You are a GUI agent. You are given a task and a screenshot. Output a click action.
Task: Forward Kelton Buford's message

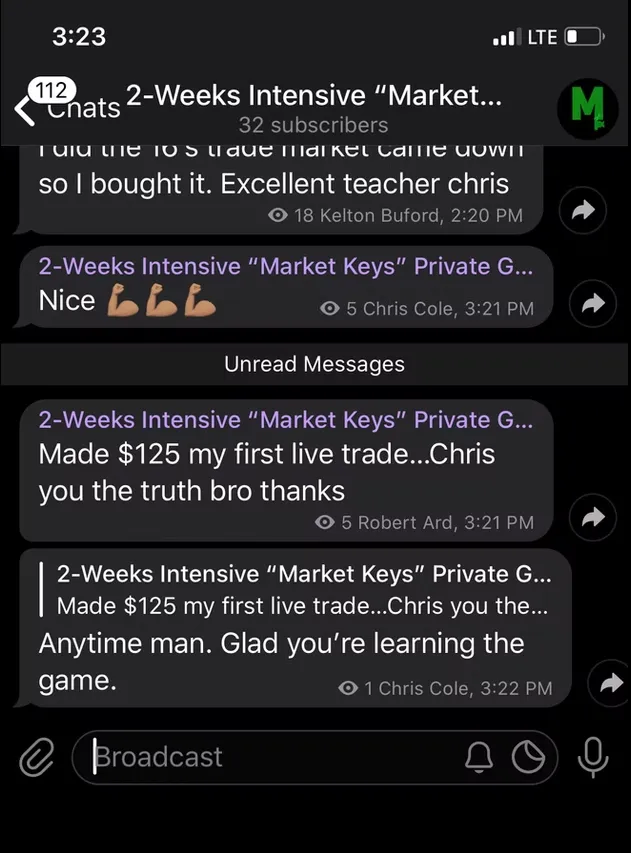(x=588, y=209)
